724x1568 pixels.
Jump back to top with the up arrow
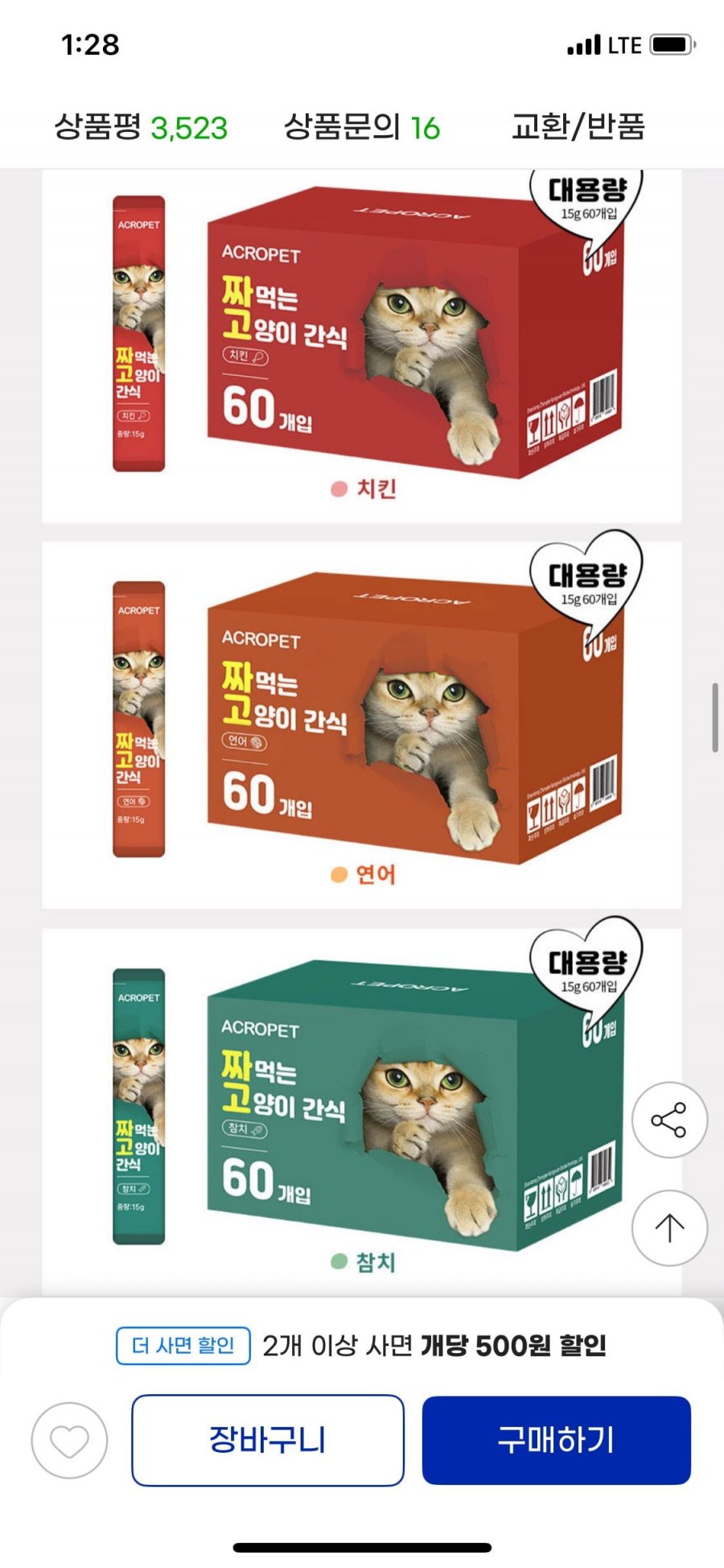tap(668, 1228)
